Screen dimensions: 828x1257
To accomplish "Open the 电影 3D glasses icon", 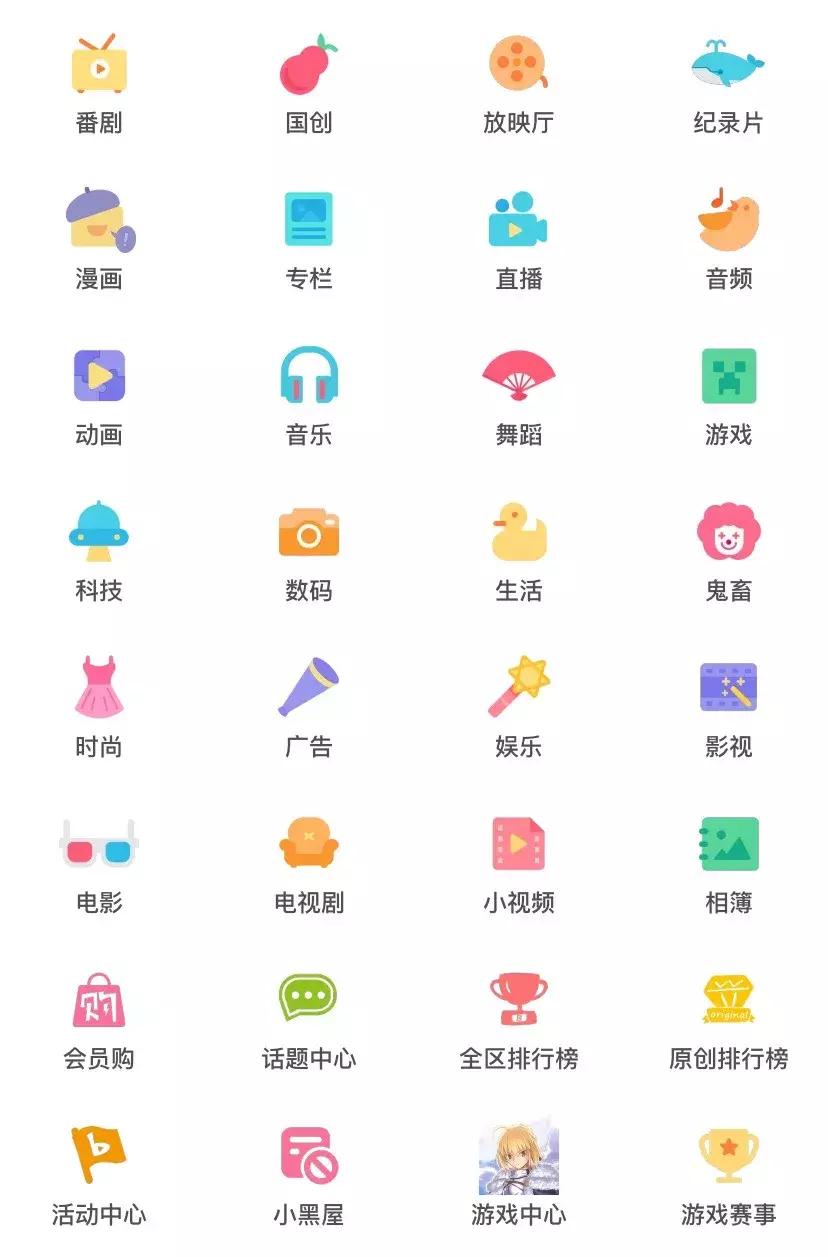I will point(97,846).
